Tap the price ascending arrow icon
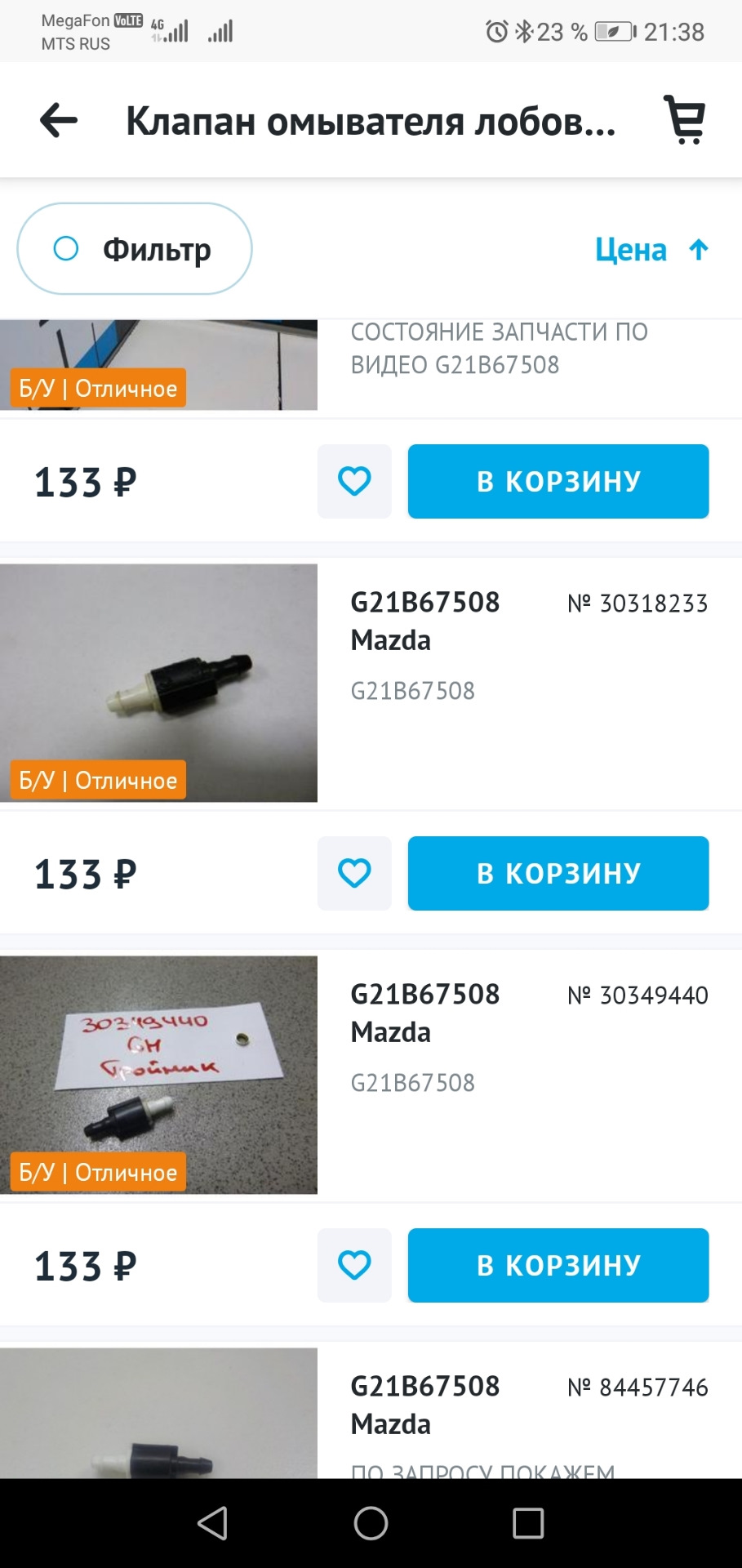The image size is (742, 1568). pos(697,249)
